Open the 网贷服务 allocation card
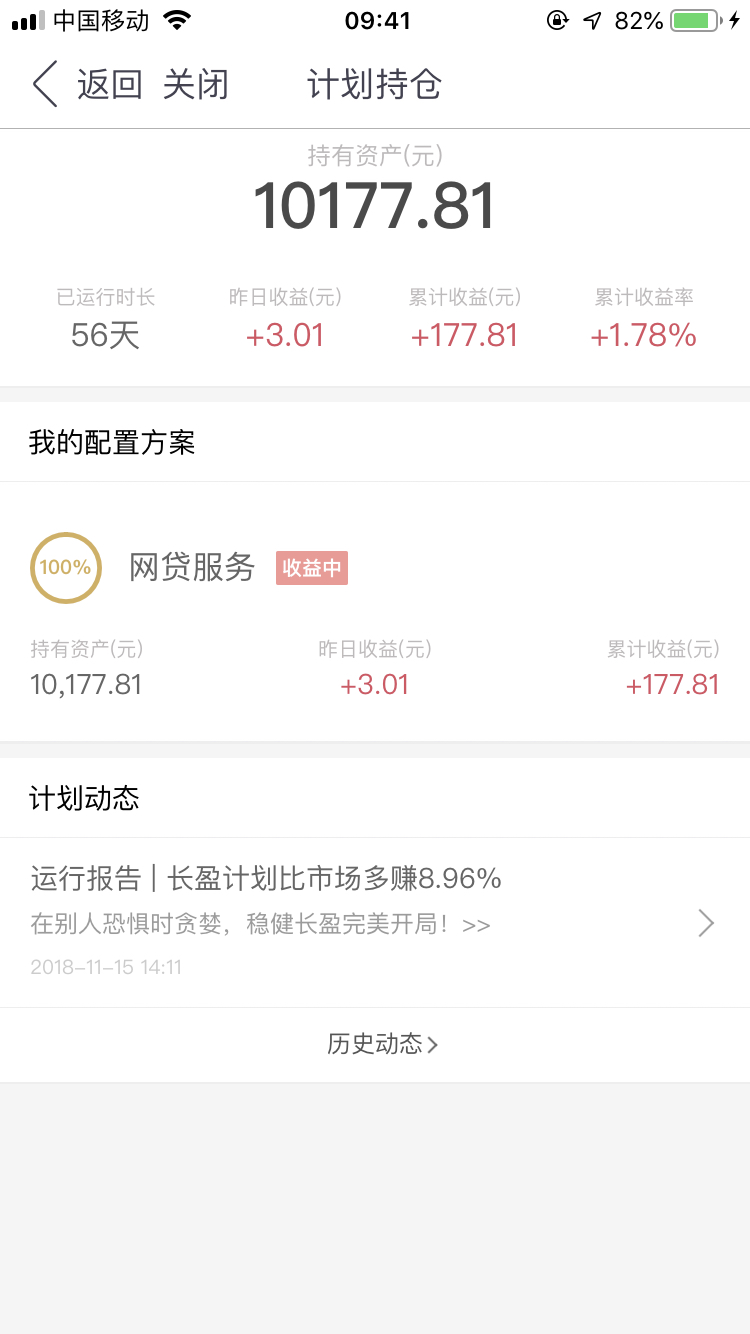 click(x=375, y=612)
